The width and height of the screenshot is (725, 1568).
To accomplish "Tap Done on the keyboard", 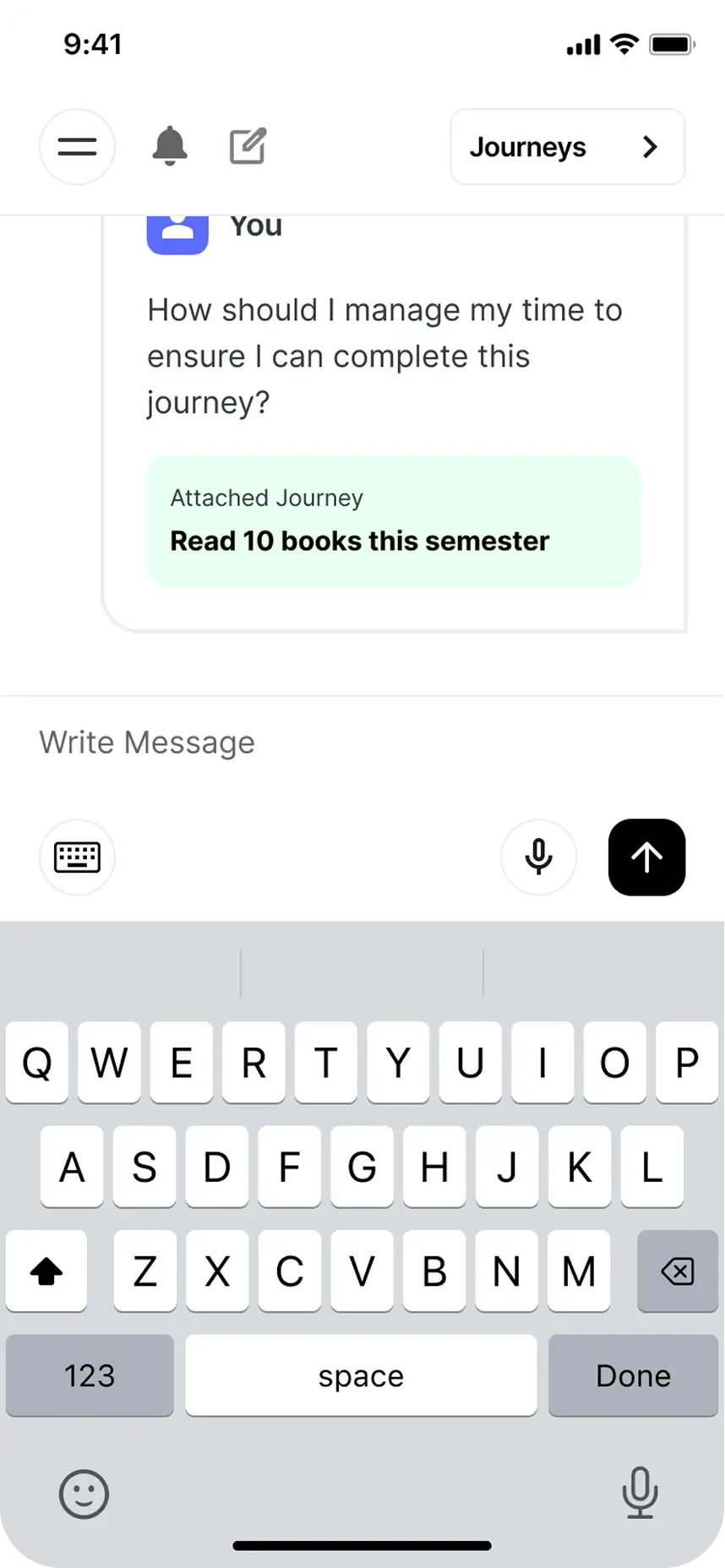I will [x=633, y=1375].
